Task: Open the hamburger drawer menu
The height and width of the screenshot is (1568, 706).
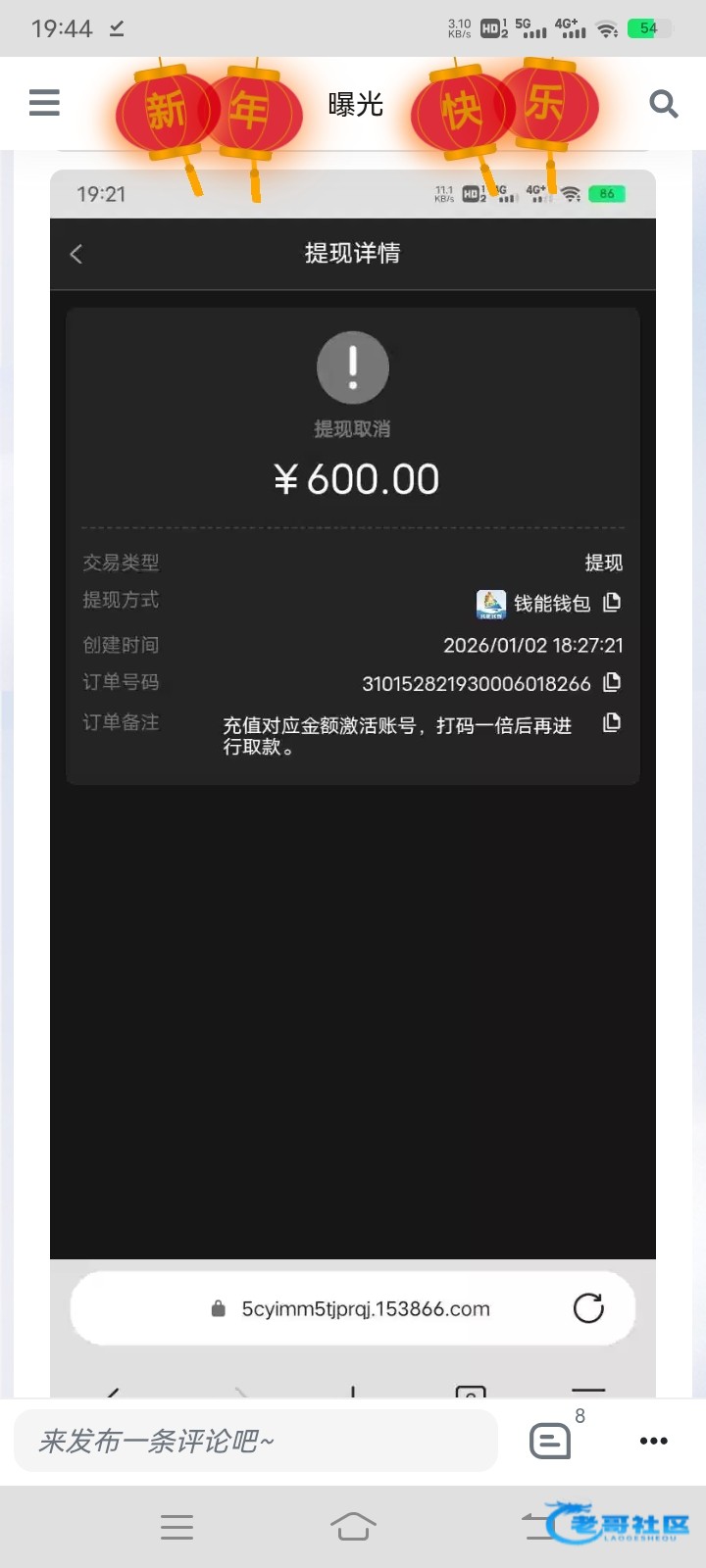Action: [x=44, y=103]
